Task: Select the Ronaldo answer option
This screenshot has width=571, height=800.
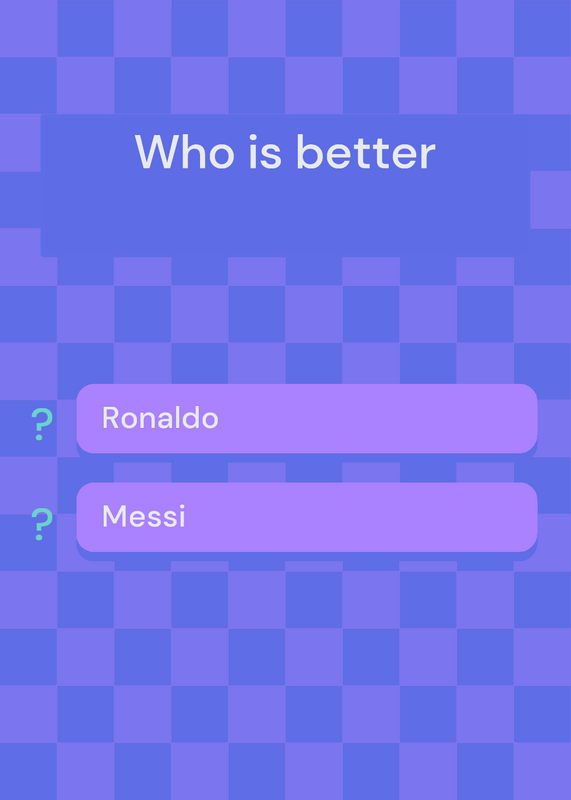Action: click(x=307, y=418)
